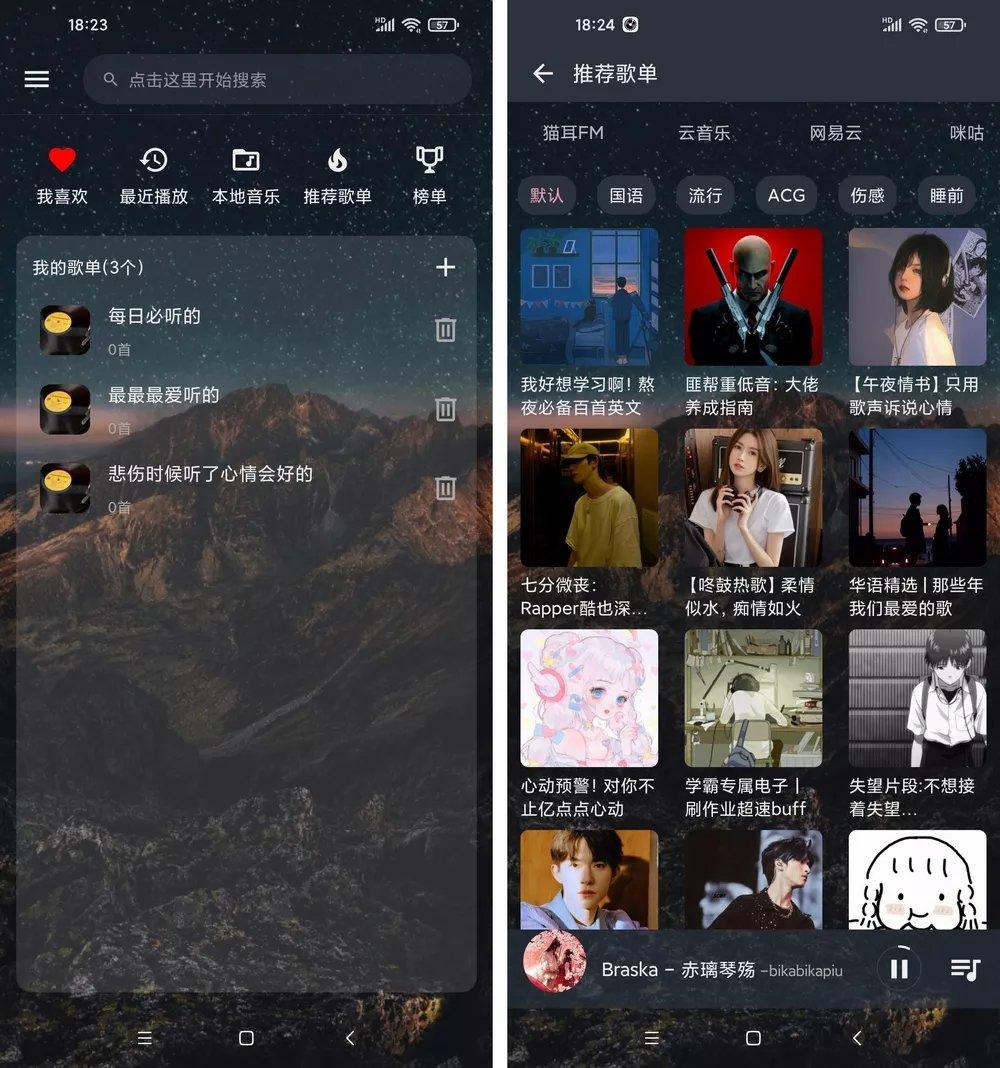Open 榜单 charts via trophy icon
Image resolution: width=1000 pixels, height=1068 pixels.
coord(428,160)
